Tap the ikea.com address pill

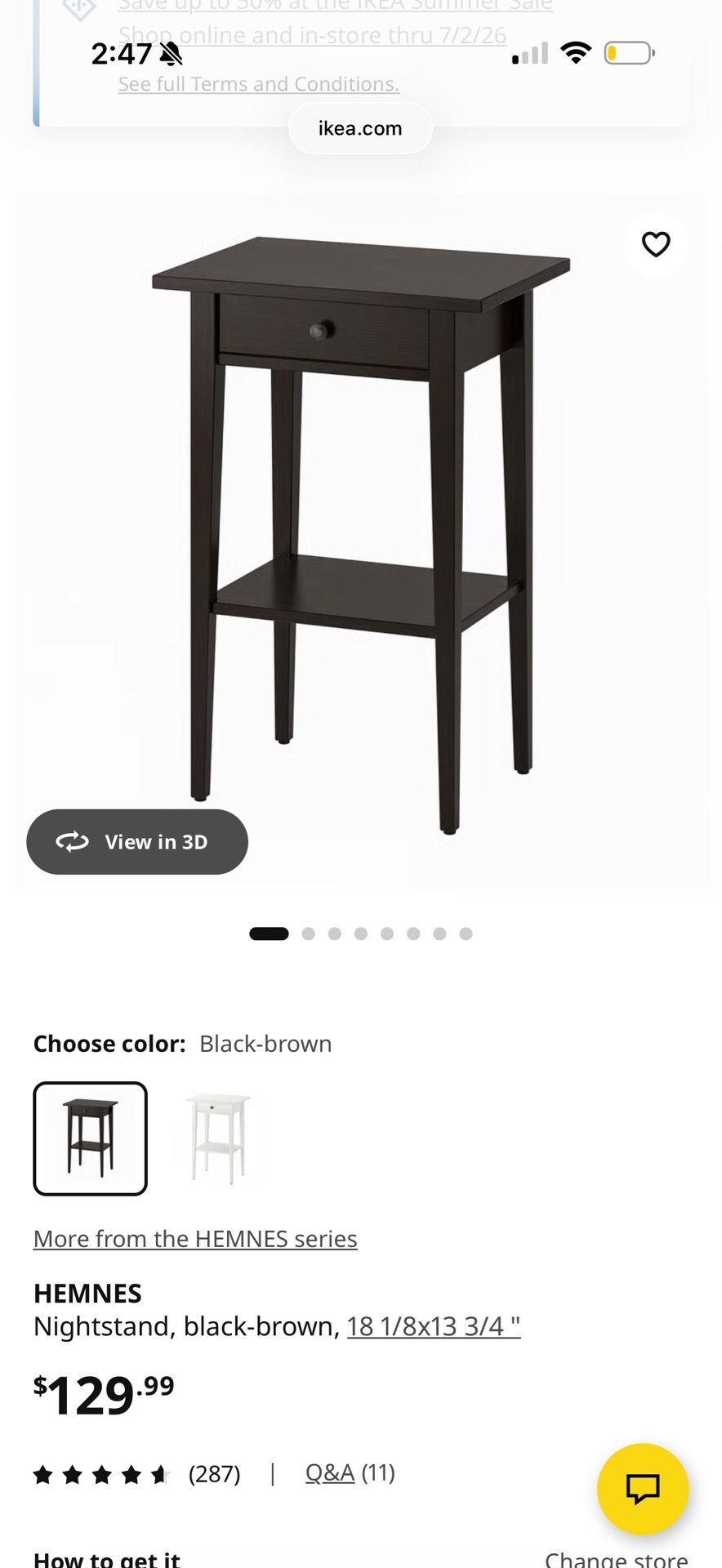click(x=360, y=128)
